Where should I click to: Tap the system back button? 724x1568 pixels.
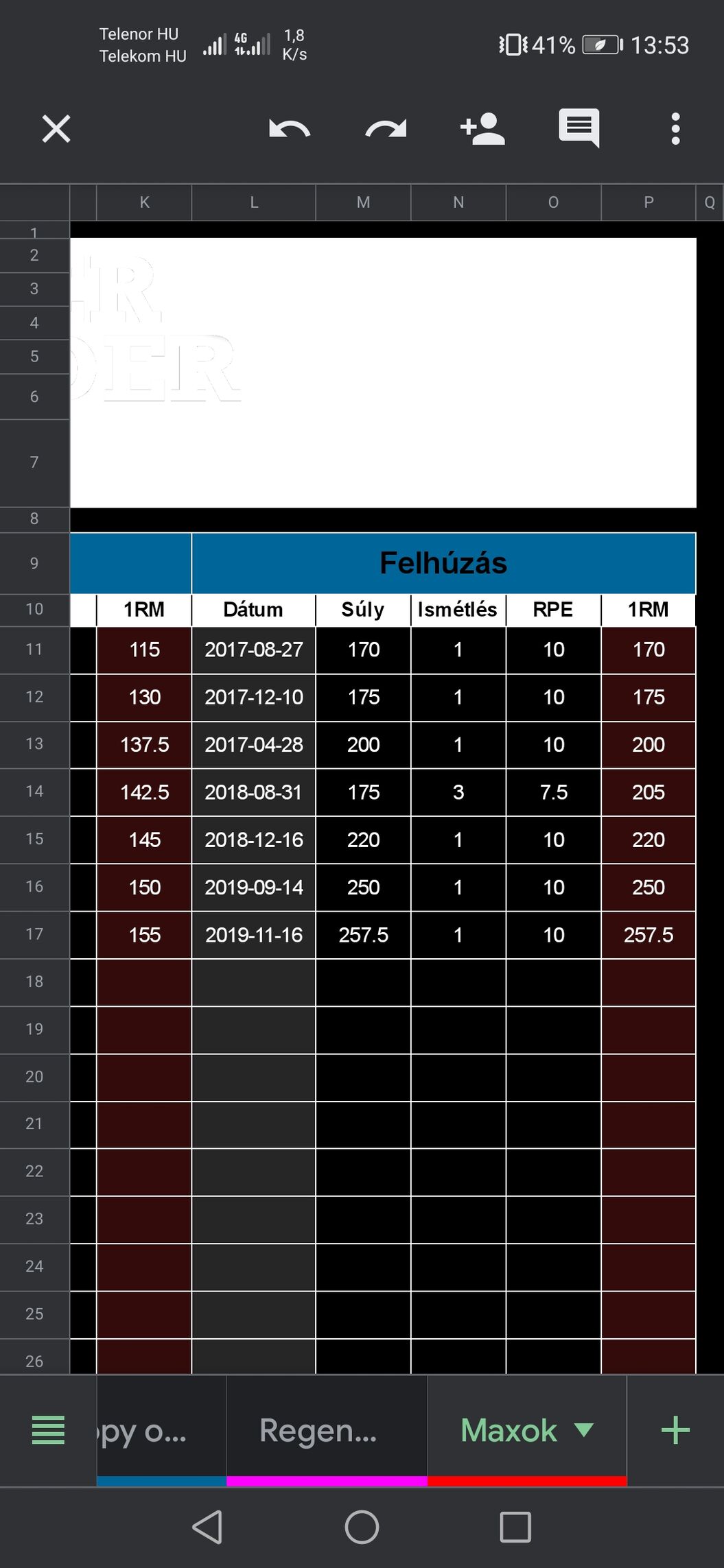click(207, 1528)
